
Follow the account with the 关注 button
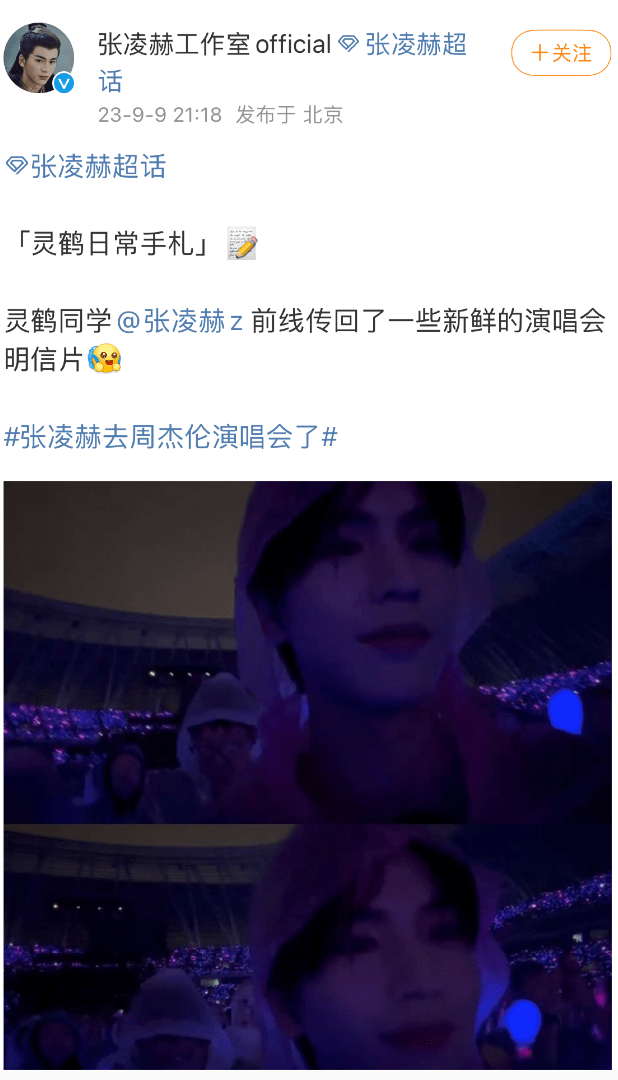(x=560, y=53)
